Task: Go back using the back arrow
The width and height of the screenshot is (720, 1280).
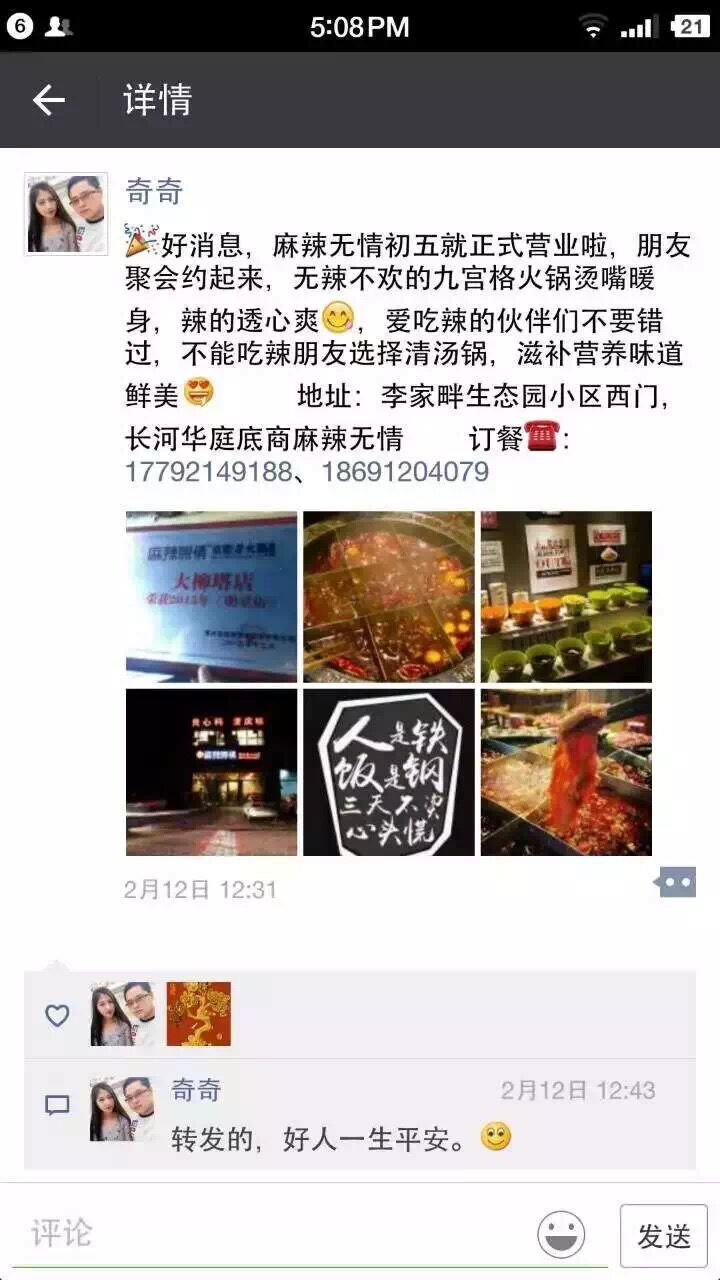Action: (x=48, y=100)
